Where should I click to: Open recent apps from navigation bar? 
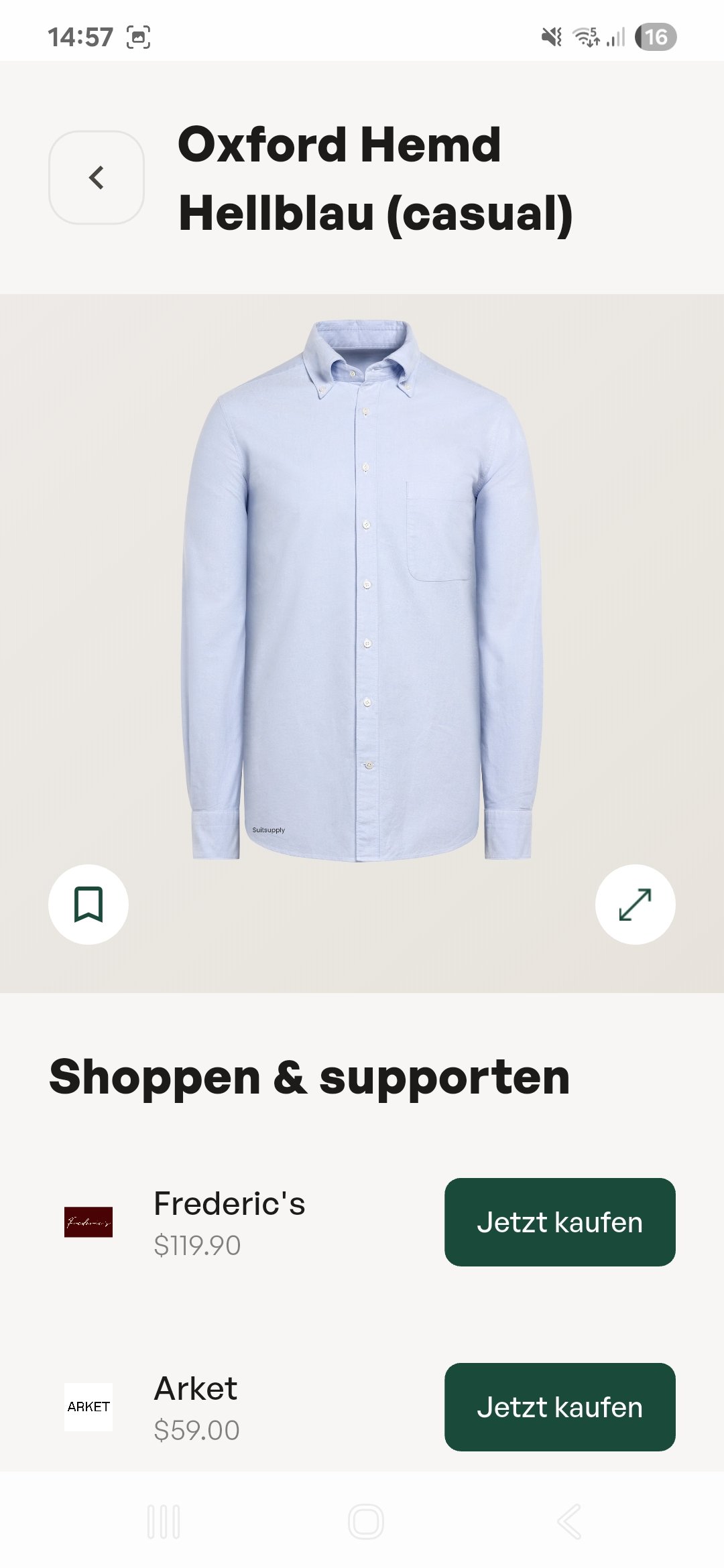click(x=164, y=1521)
